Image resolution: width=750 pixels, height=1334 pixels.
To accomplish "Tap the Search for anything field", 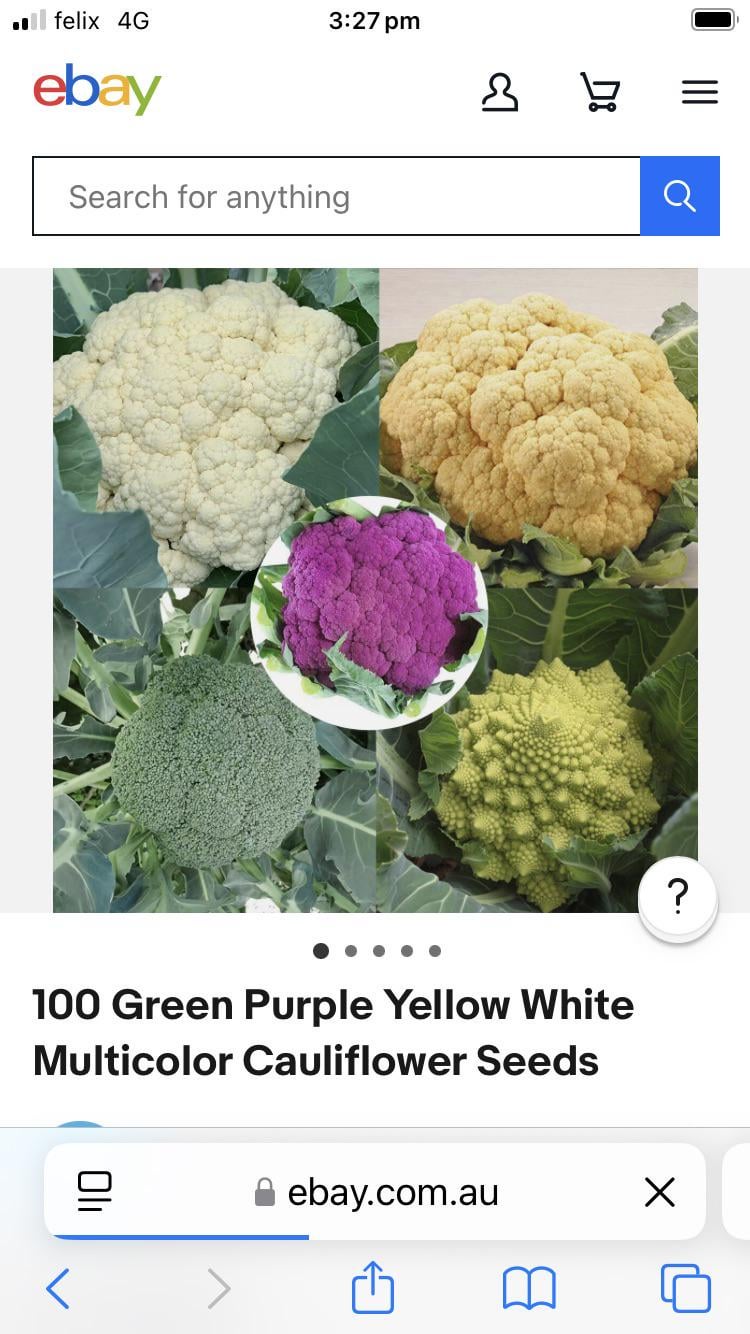I will click(336, 196).
